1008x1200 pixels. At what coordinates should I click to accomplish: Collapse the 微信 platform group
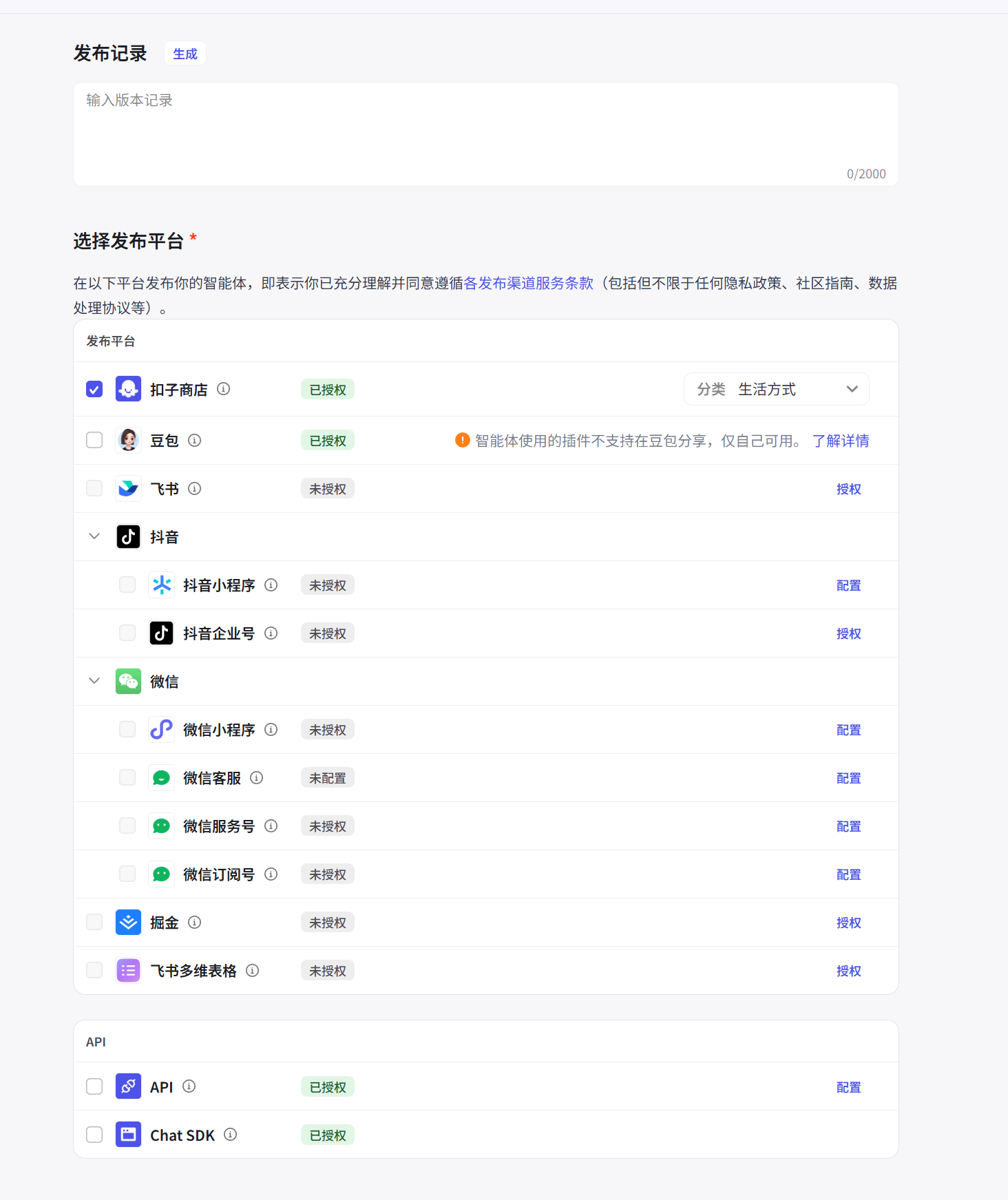click(x=94, y=681)
